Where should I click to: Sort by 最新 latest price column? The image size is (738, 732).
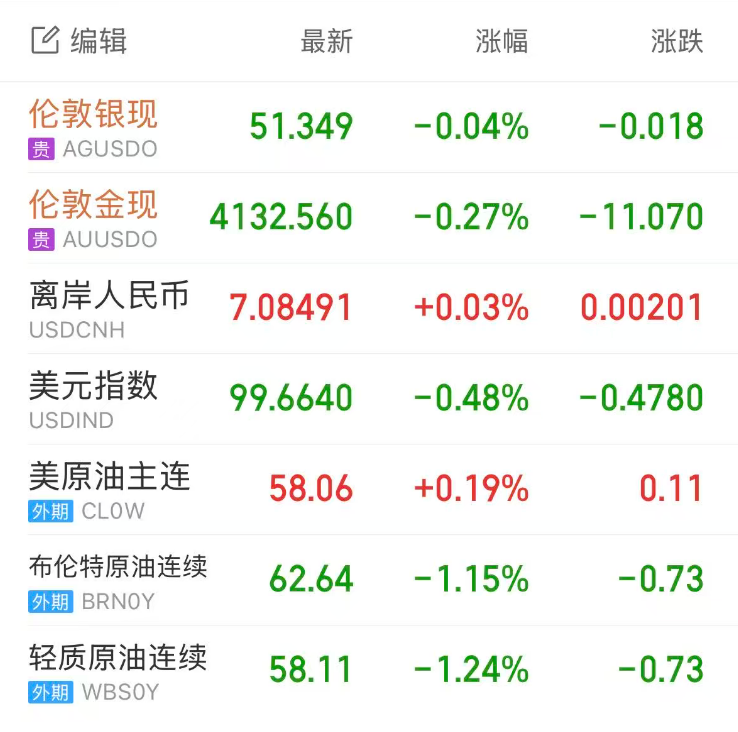coord(327,41)
